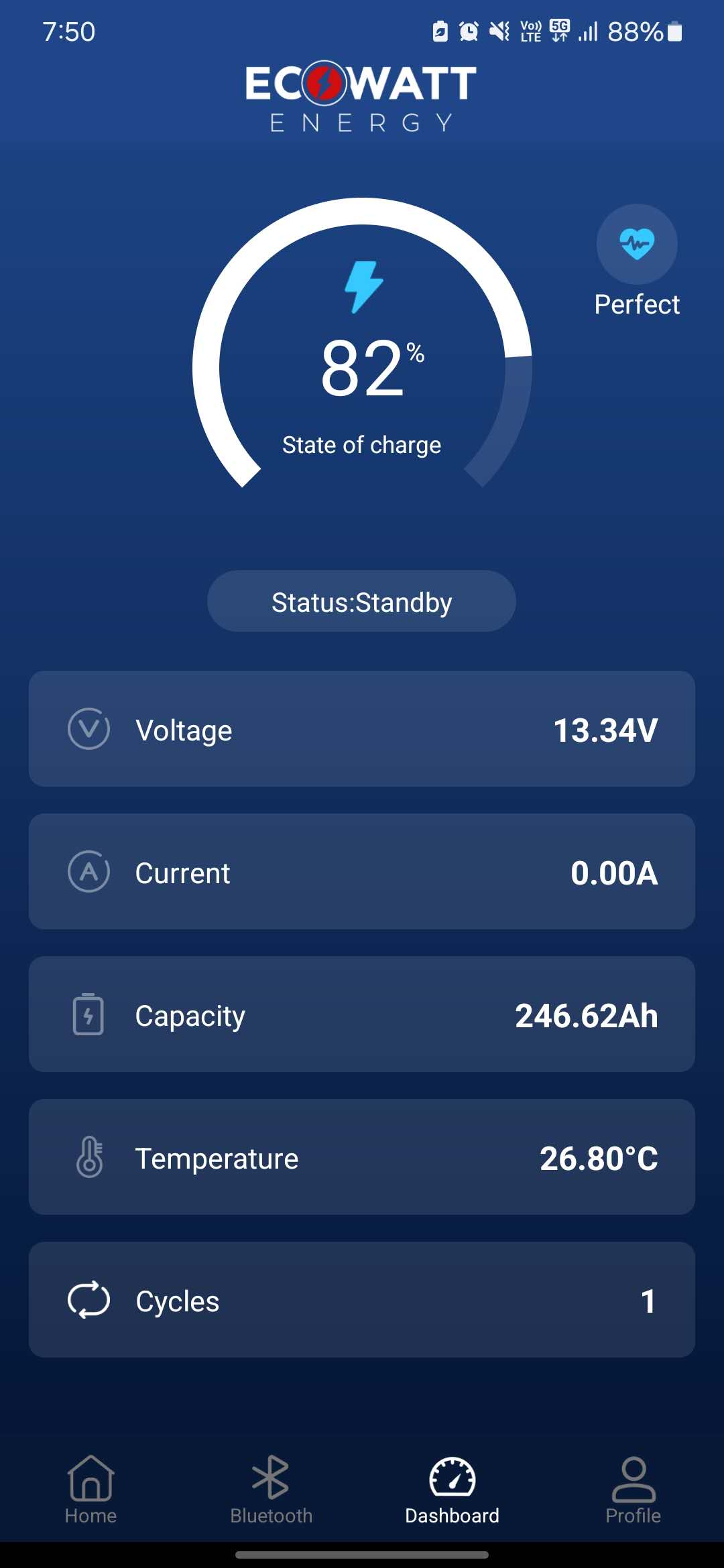Select the Cycles rotation icon
Screen dimensions: 724x1568
88,1300
